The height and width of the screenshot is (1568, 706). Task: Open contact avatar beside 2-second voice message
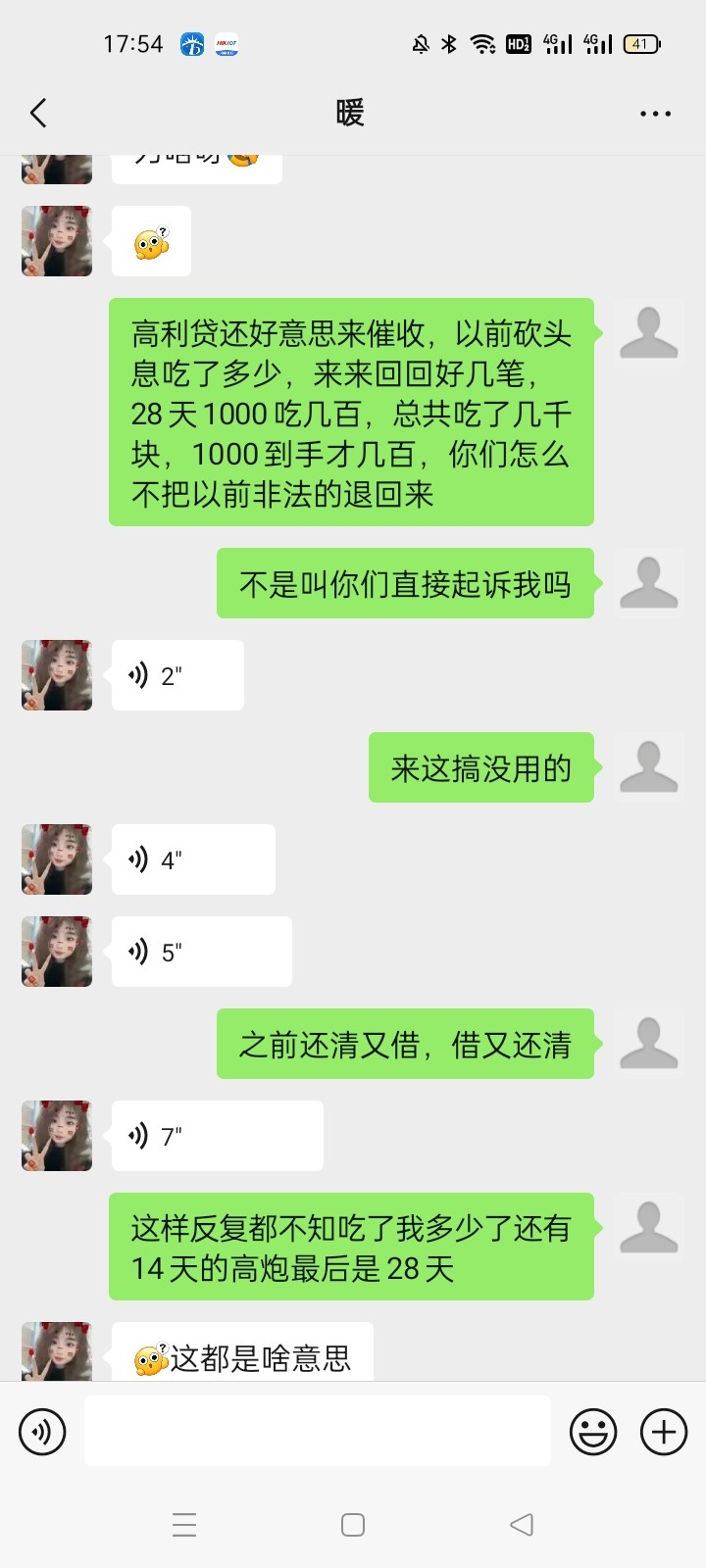(x=57, y=675)
